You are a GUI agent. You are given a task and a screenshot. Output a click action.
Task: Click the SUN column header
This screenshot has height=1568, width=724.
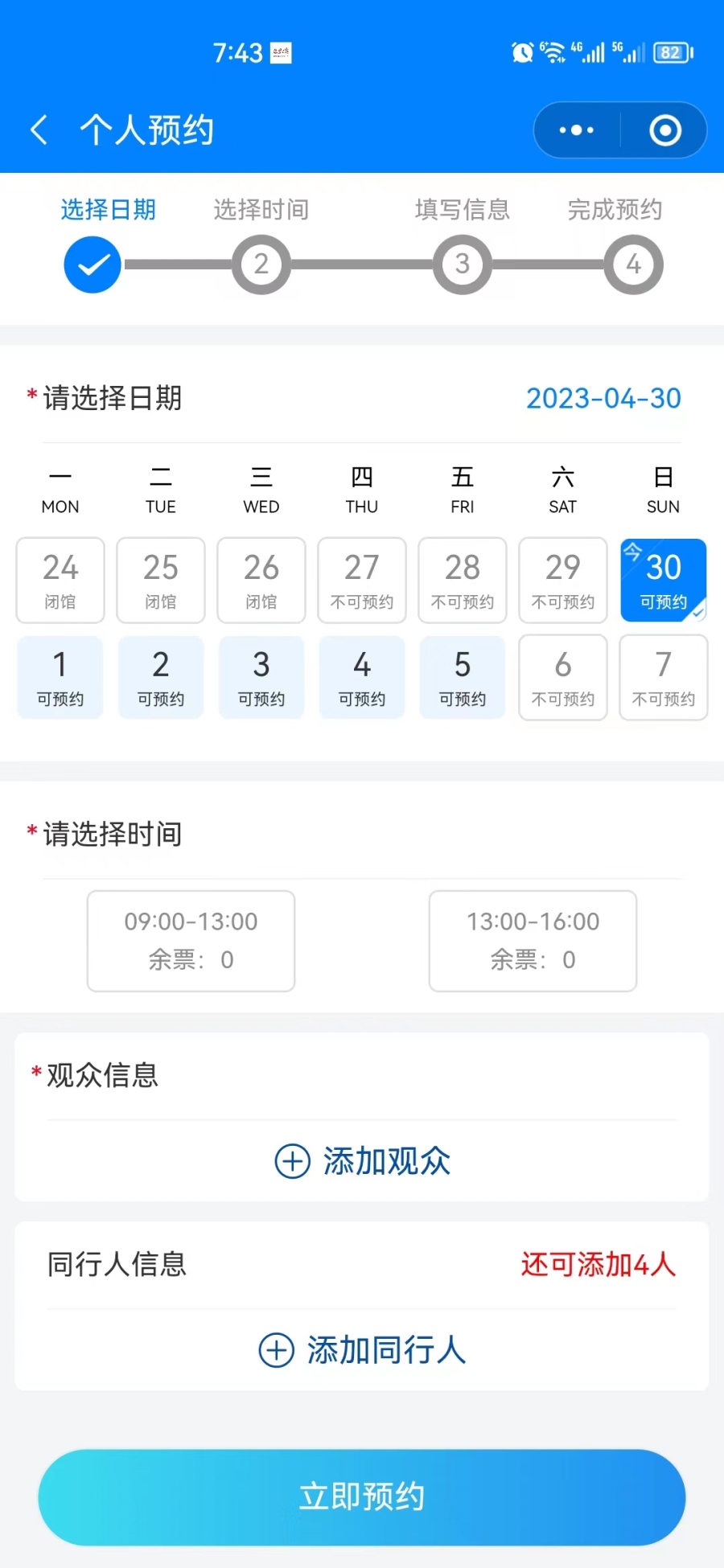pyautogui.click(x=662, y=489)
